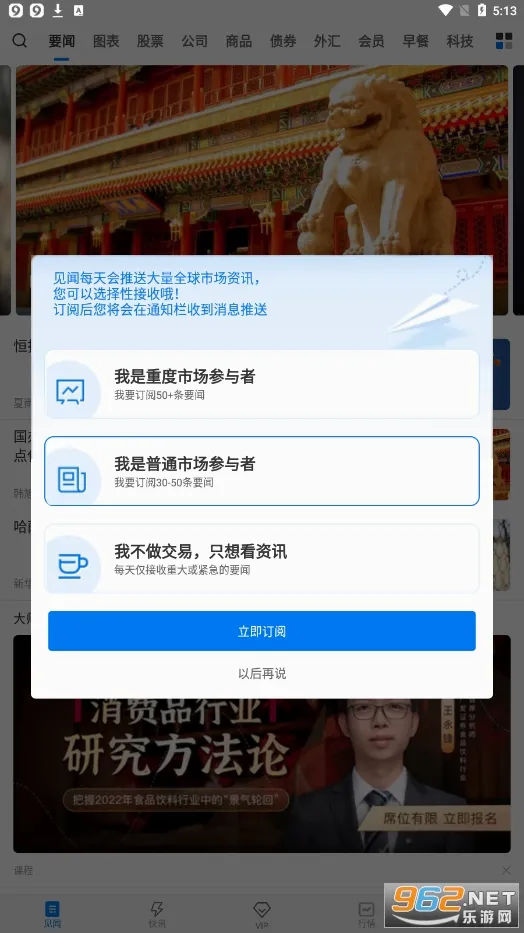Switch to 快讯 in bottom navigation
Viewport: 524px width, 933px height.
point(157,914)
